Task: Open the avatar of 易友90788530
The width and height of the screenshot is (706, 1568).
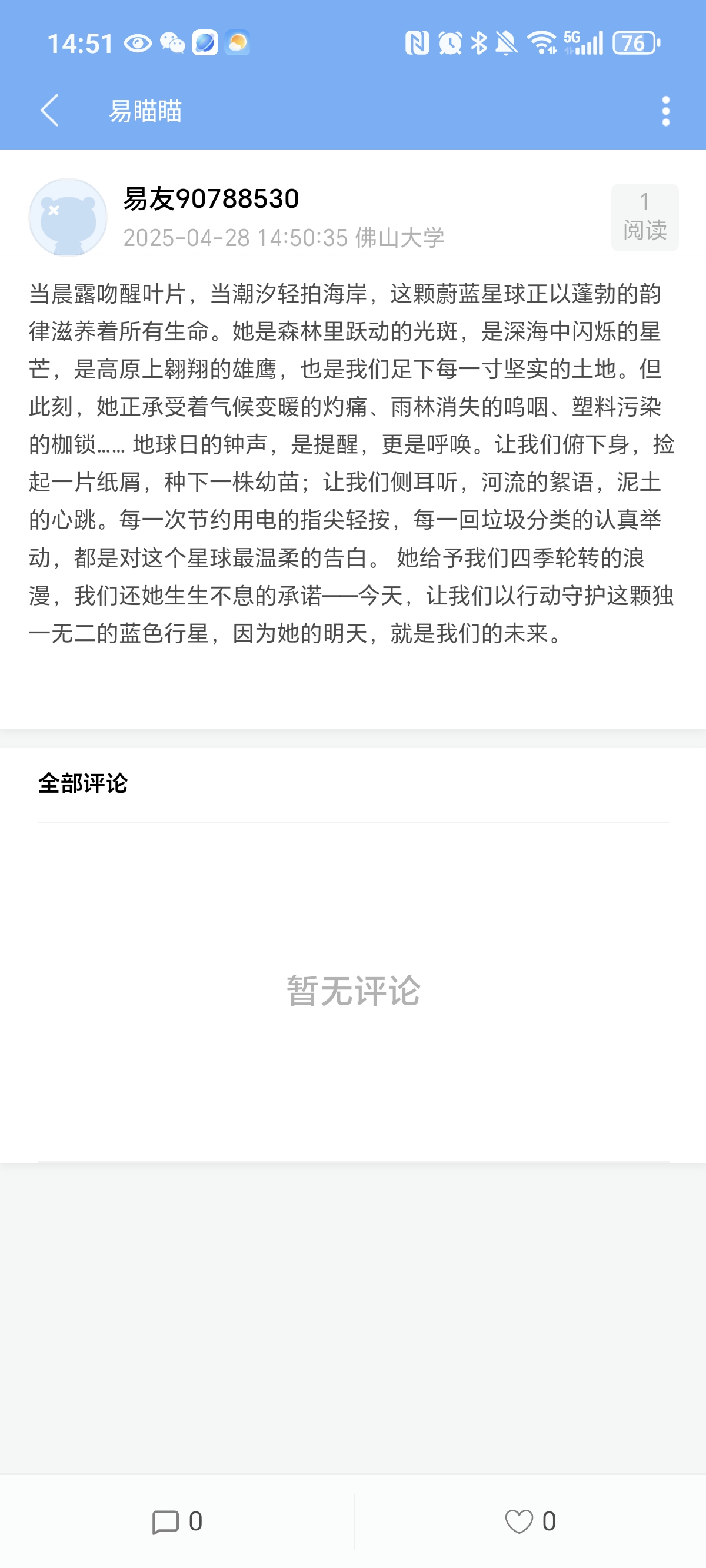Action: pos(68,217)
